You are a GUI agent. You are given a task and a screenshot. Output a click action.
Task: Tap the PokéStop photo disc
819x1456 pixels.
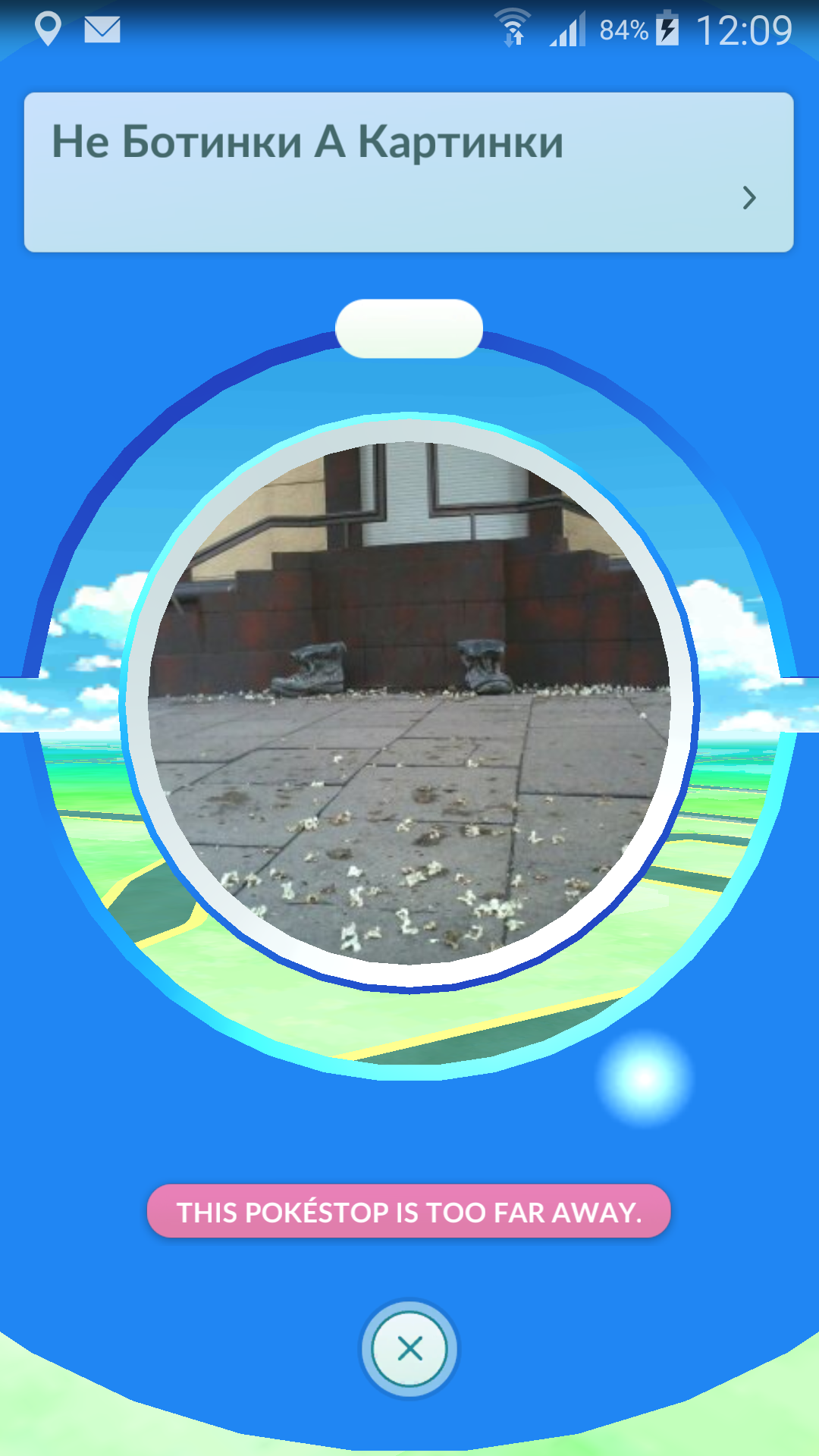409,703
